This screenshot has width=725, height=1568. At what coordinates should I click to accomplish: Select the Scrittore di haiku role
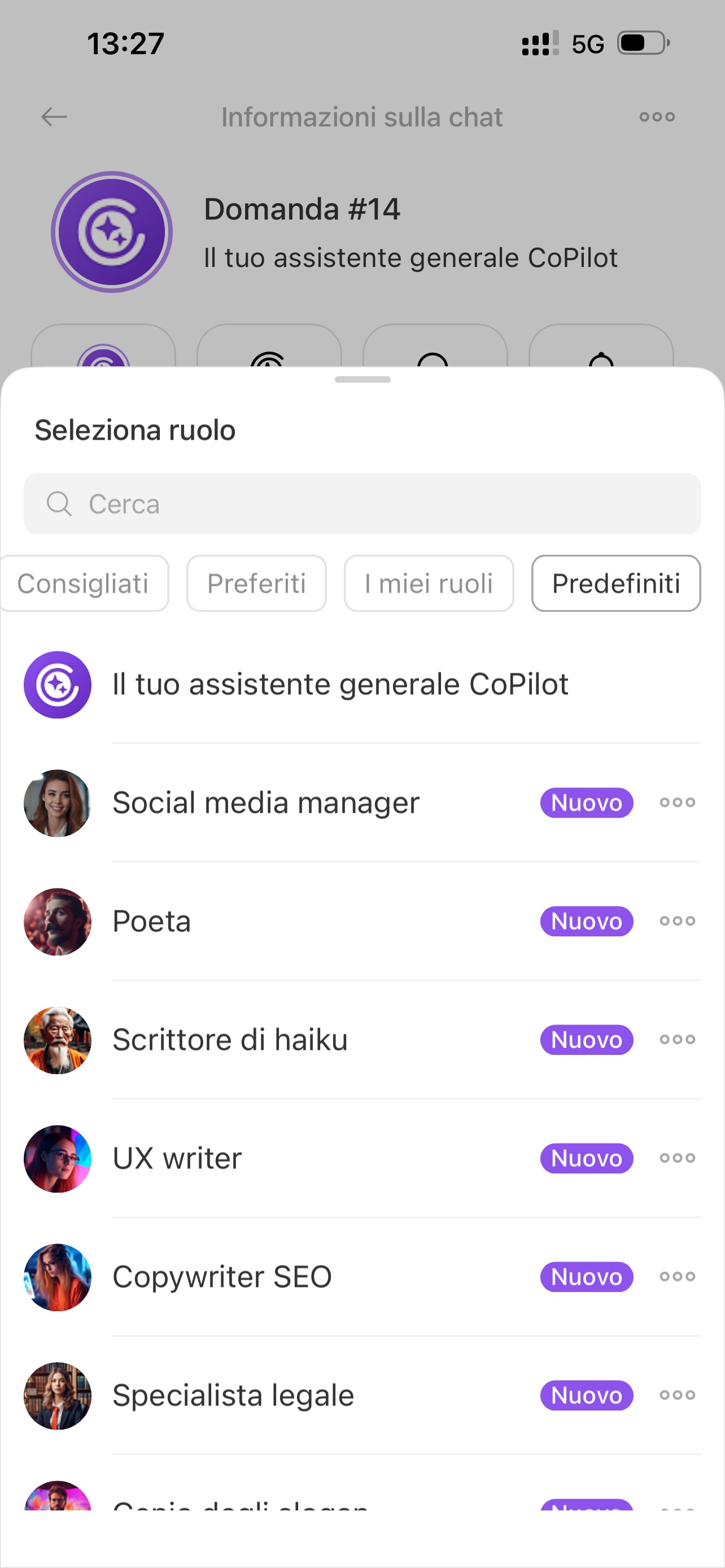click(230, 1040)
